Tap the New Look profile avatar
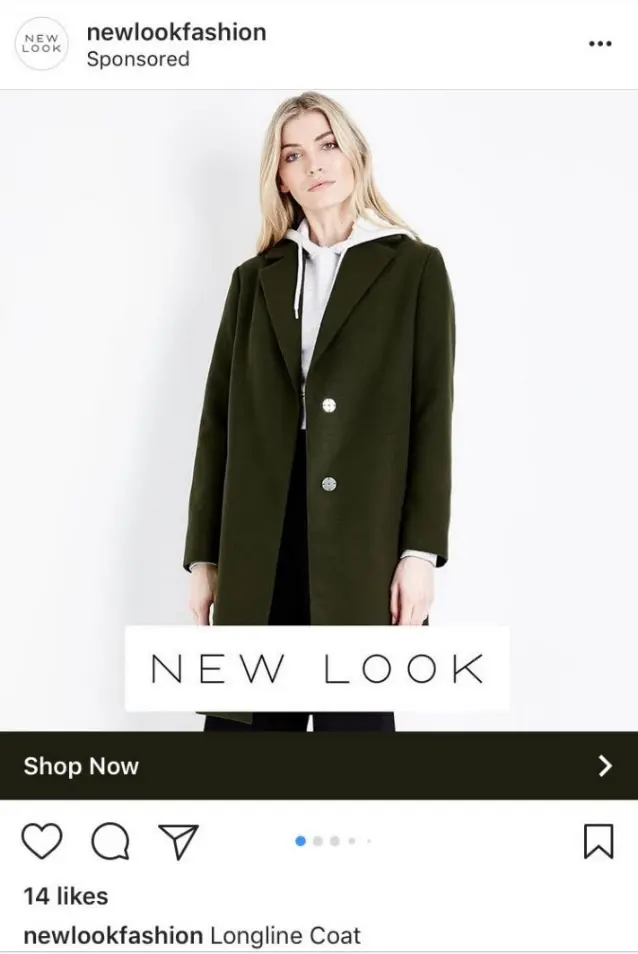 point(42,45)
